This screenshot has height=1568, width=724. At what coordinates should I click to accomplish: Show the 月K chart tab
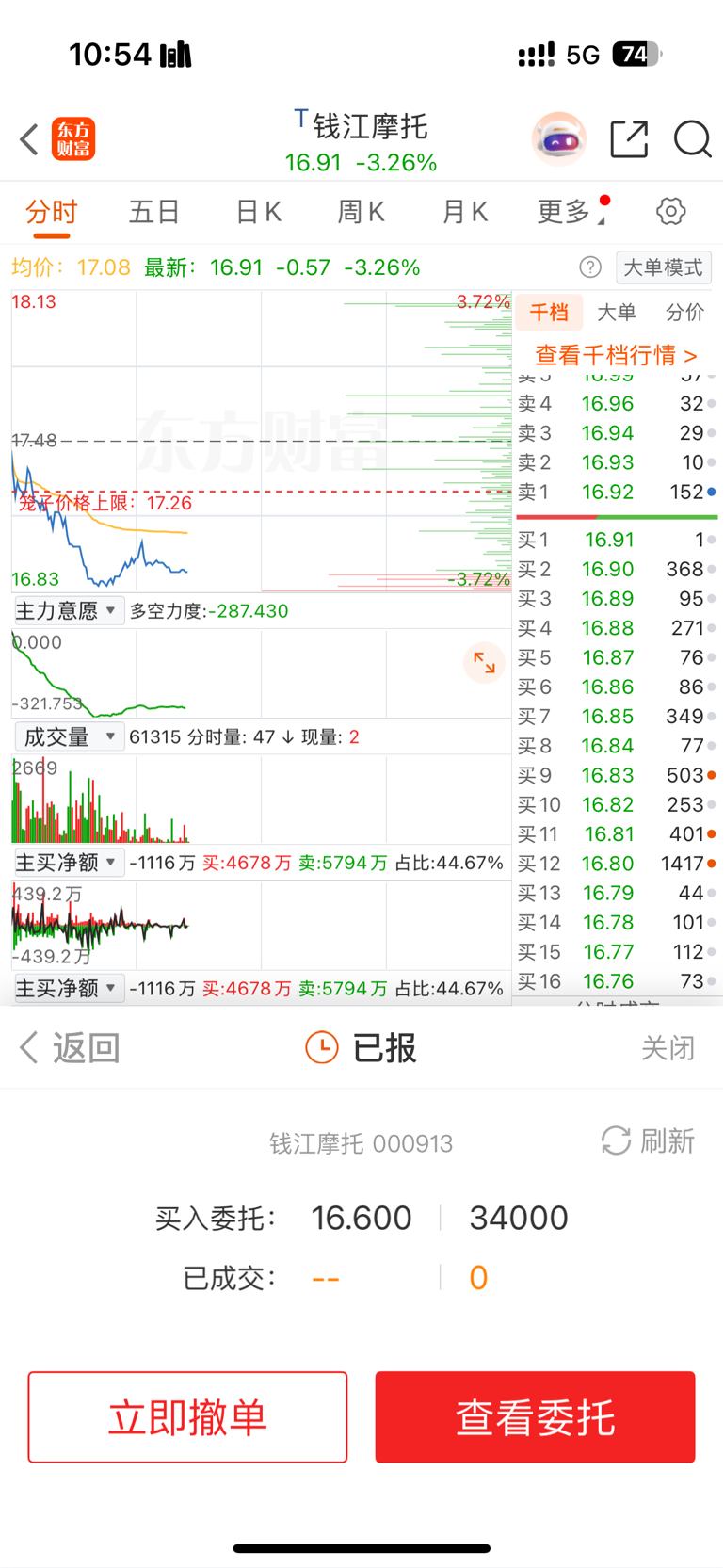(465, 212)
